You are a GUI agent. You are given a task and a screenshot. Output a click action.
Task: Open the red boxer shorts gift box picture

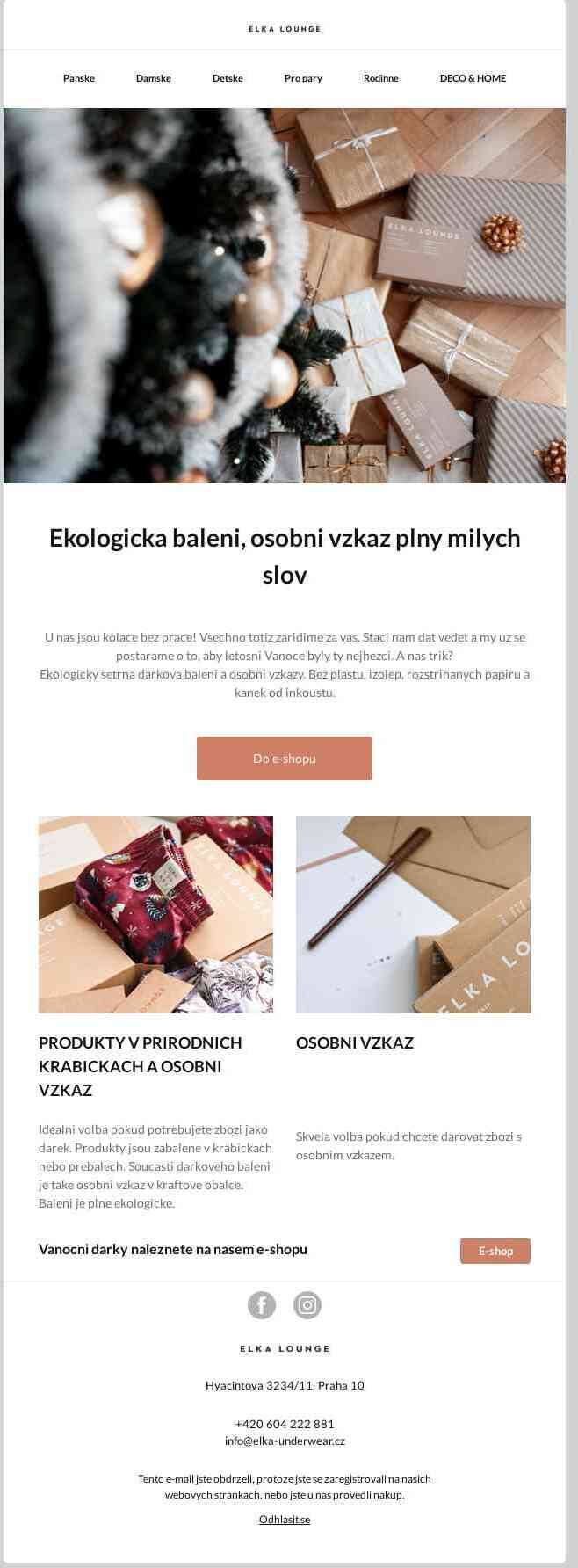(x=155, y=914)
